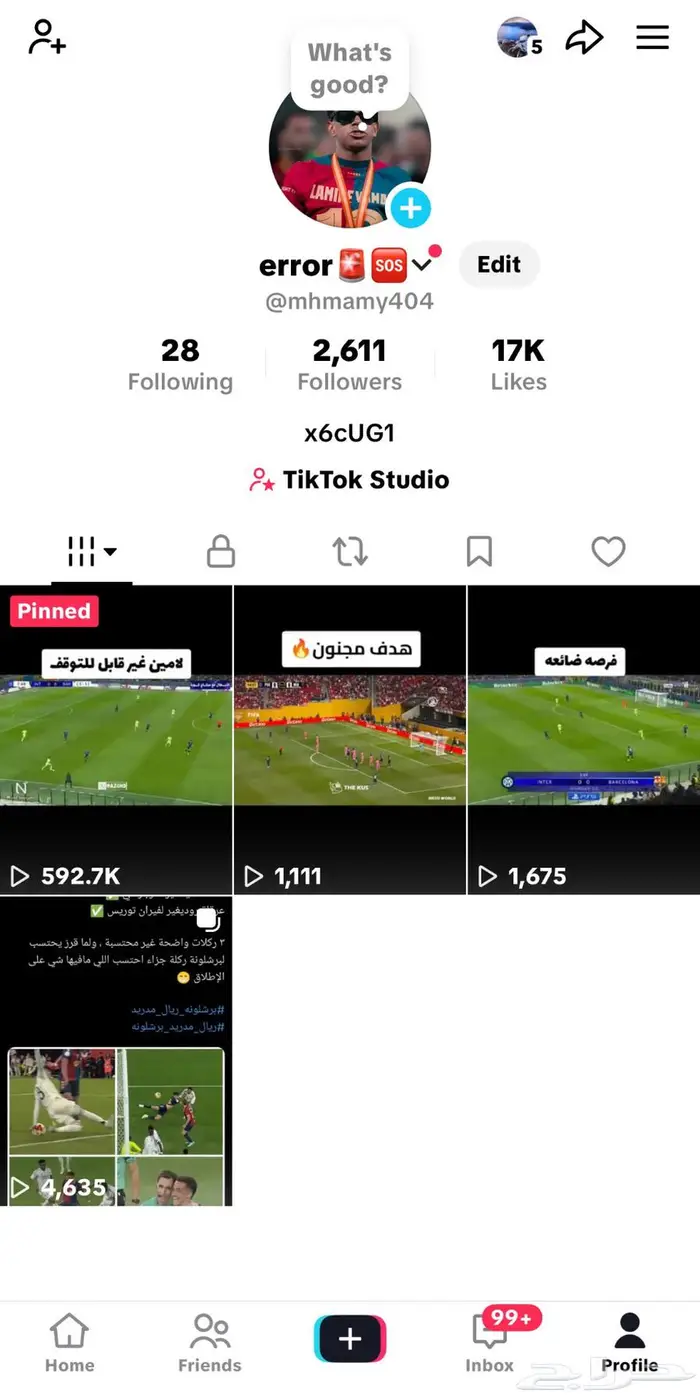The image size is (700, 1400).
Task: Switch to the reposts tab
Action: (x=350, y=551)
